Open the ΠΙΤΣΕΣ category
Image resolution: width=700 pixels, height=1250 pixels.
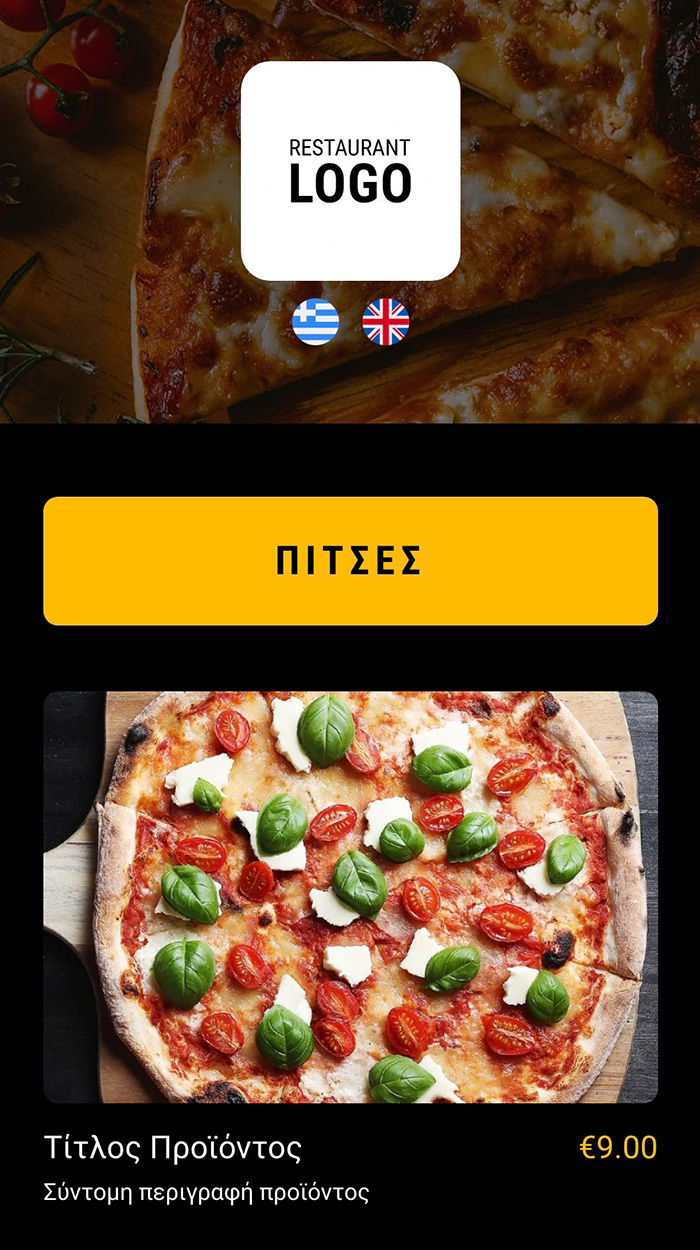point(350,561)
